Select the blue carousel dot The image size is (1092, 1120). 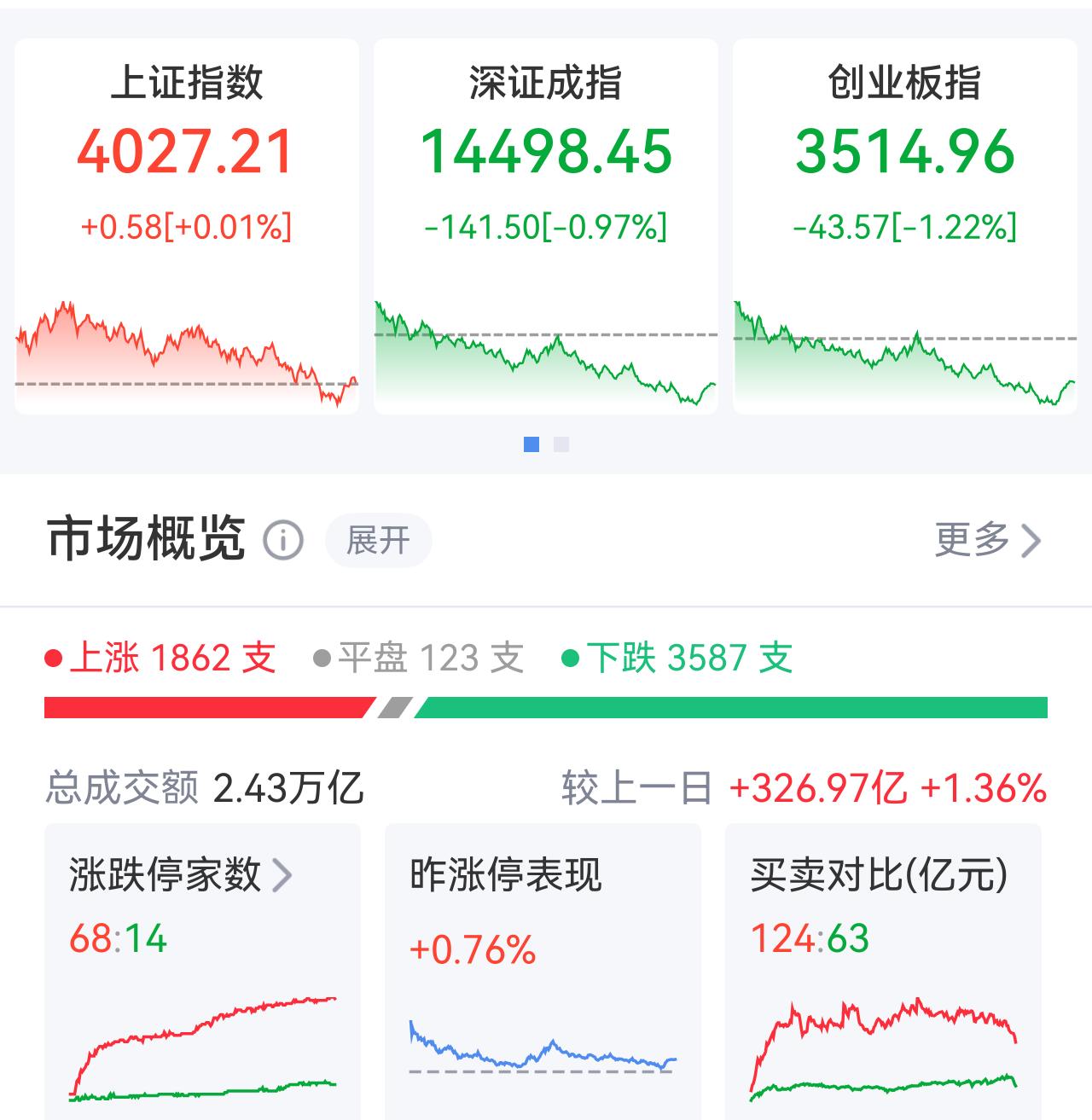(531, 443)
